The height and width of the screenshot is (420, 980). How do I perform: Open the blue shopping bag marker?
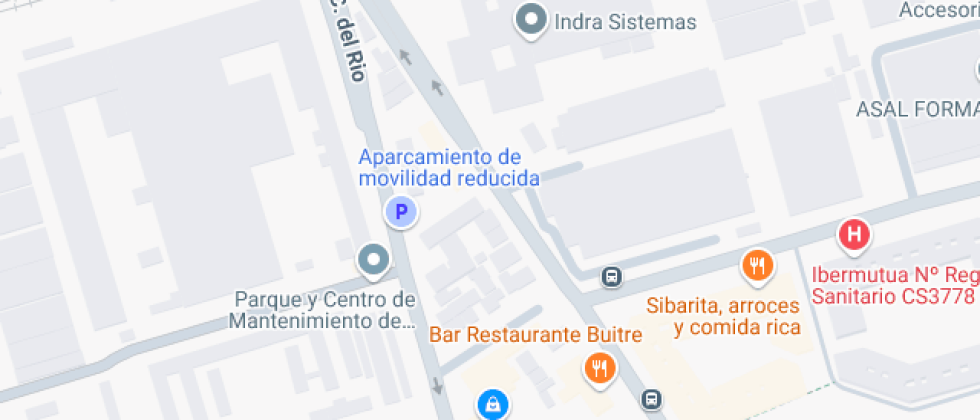[491, 404]
